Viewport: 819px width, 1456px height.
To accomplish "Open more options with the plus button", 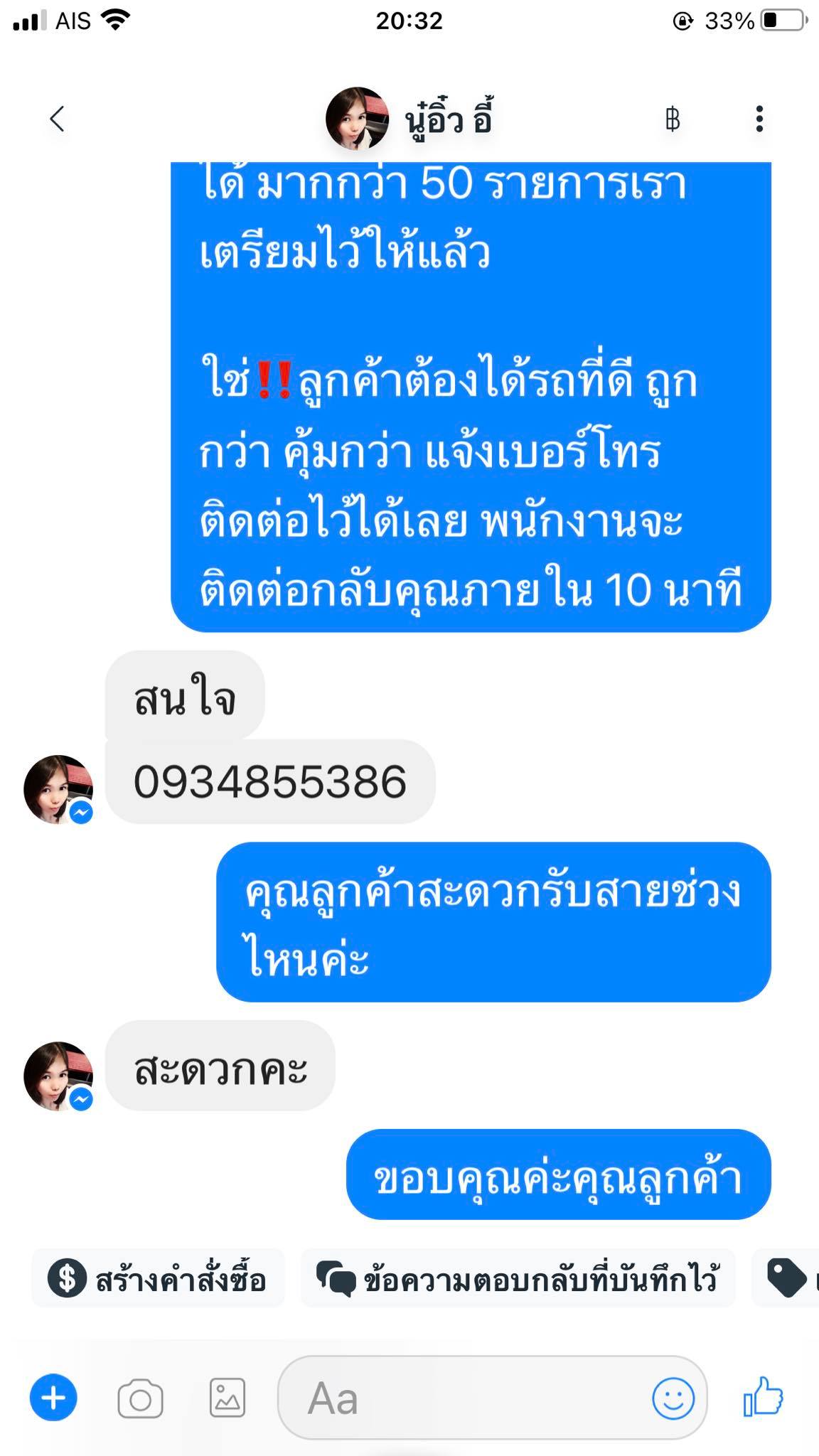I will pos(53,1398).
